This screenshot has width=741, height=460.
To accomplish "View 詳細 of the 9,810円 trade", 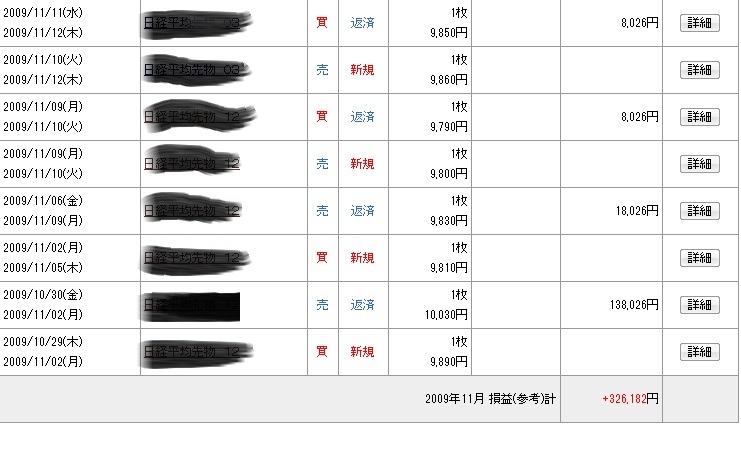I will click(x=700, y=258).
